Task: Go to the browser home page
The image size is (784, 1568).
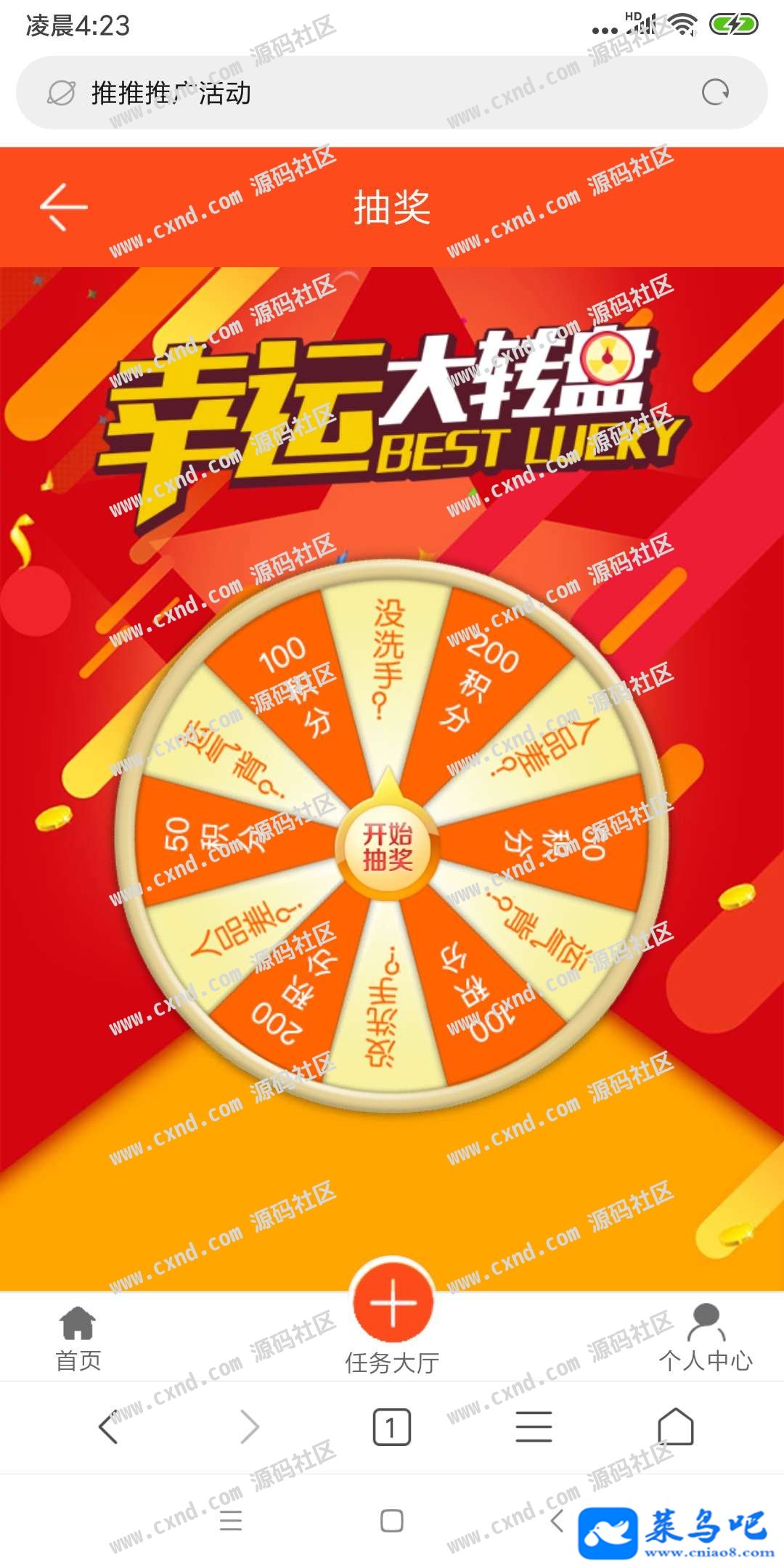Action: pos(675,1427)
